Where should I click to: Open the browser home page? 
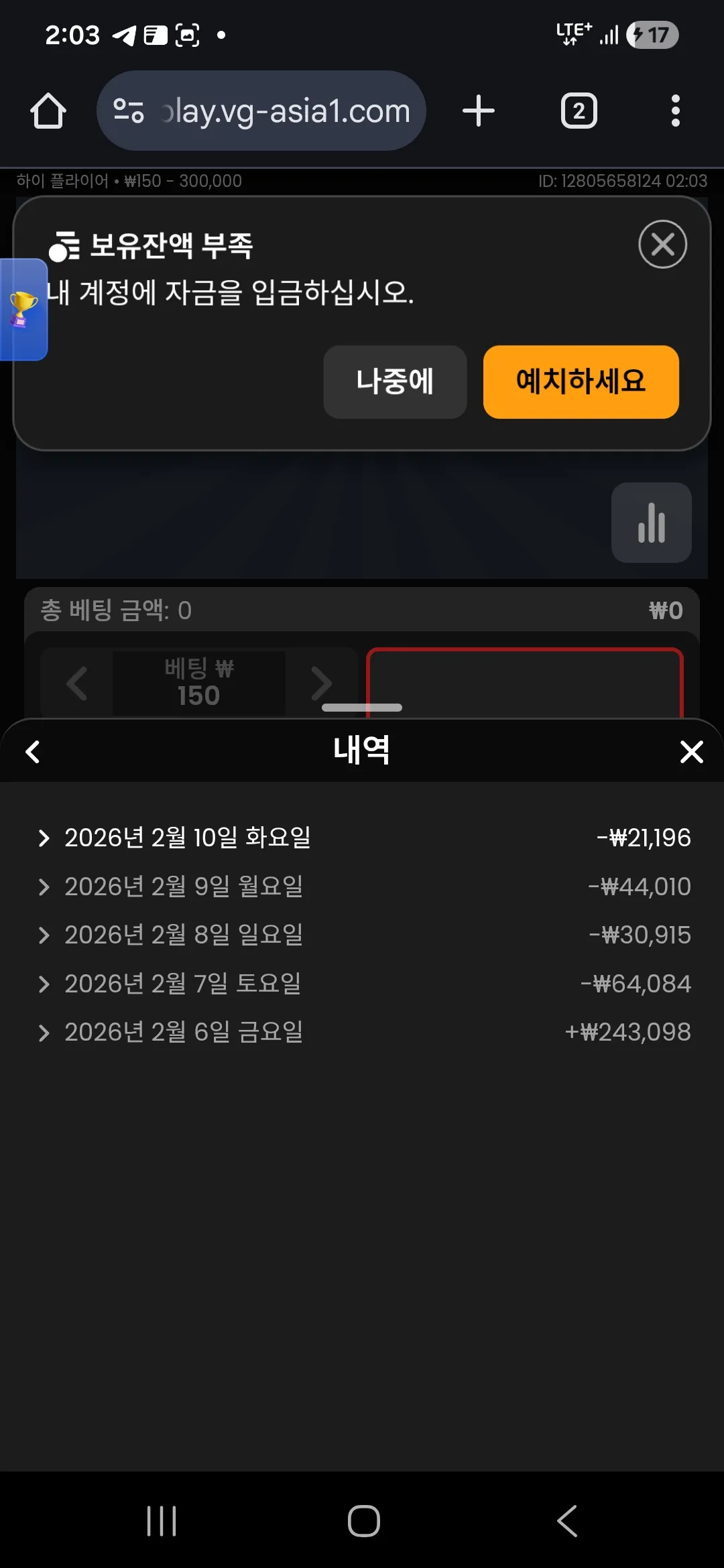[48, 111]
